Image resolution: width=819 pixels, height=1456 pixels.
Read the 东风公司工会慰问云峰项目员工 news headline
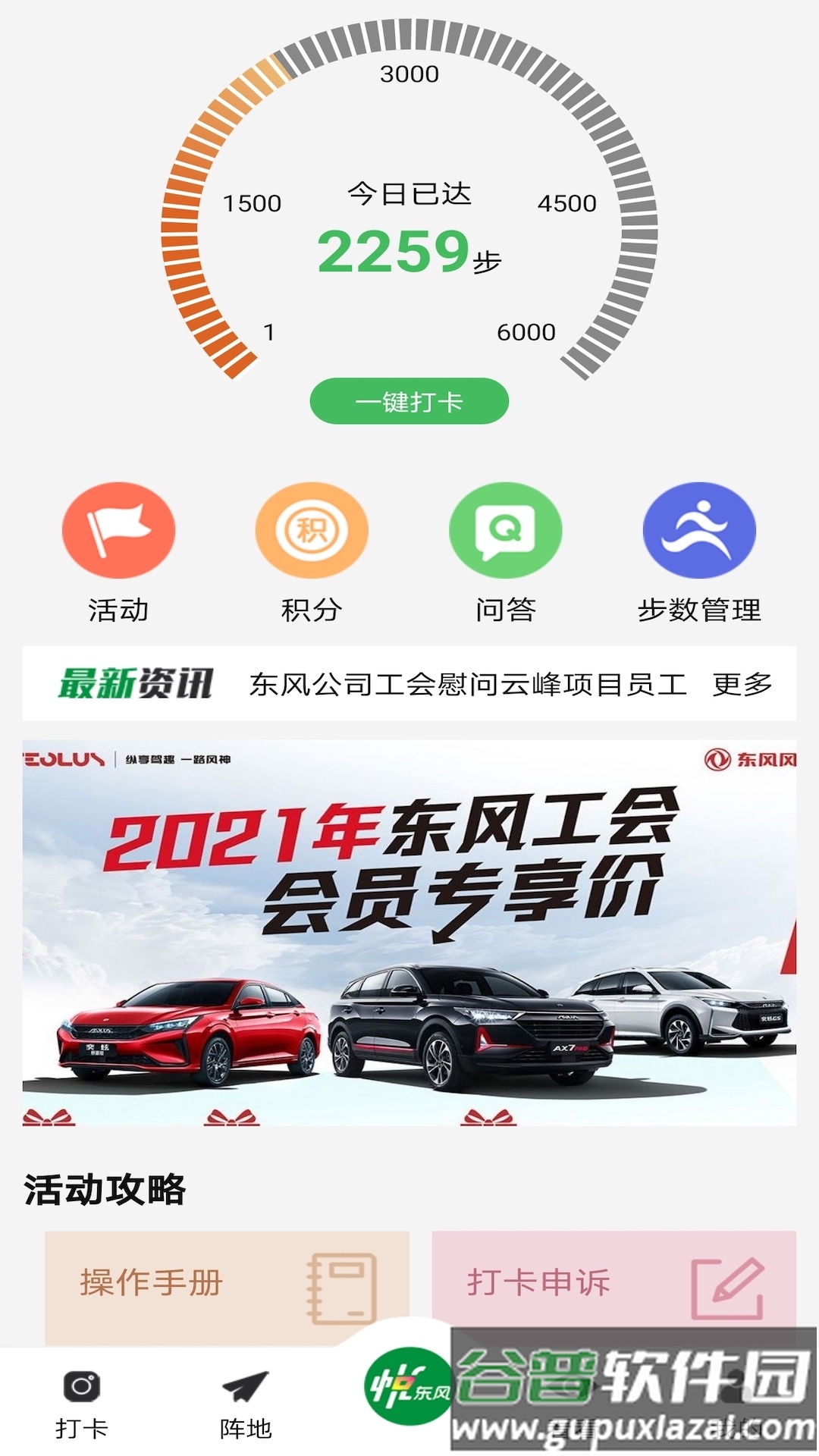click(x=468, y=684)
